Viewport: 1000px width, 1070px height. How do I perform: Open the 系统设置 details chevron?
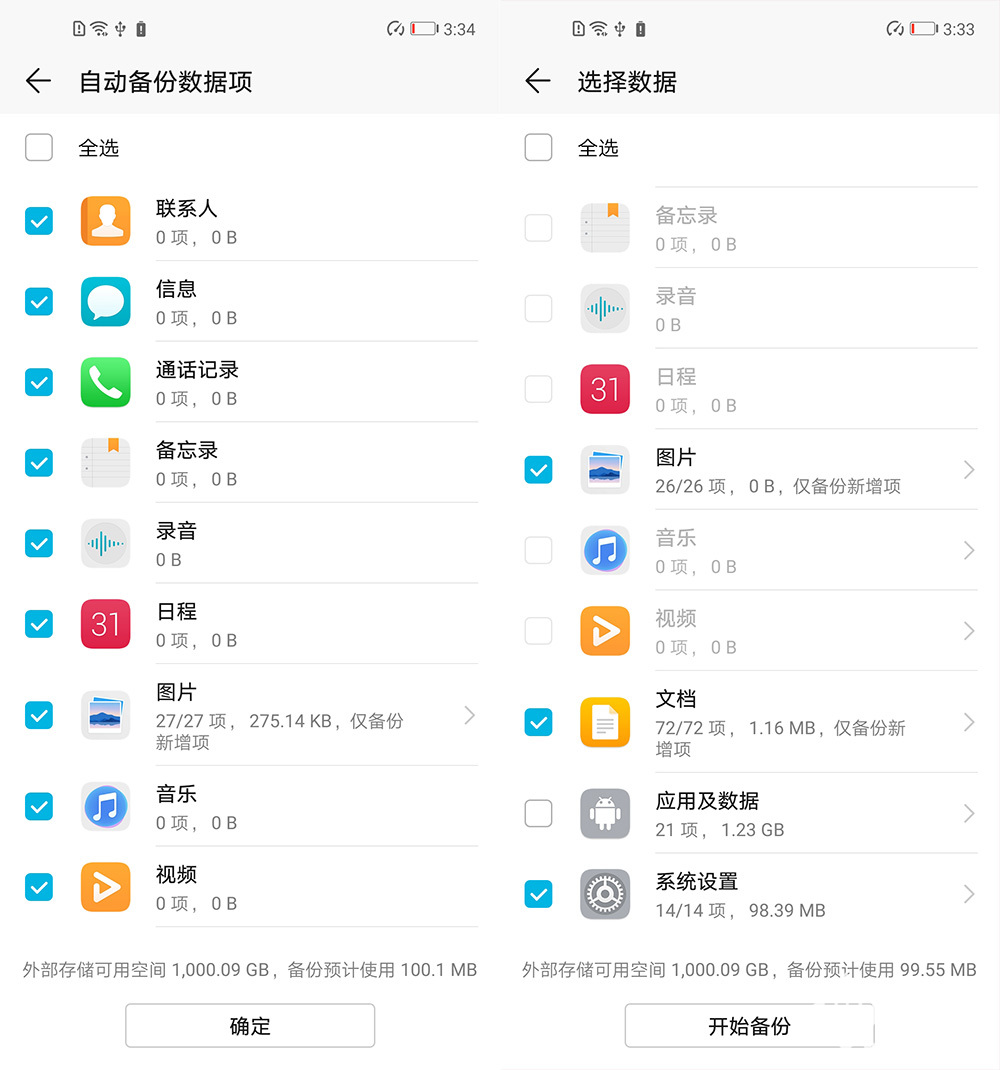pyautogui.click(x=968, y=894)
